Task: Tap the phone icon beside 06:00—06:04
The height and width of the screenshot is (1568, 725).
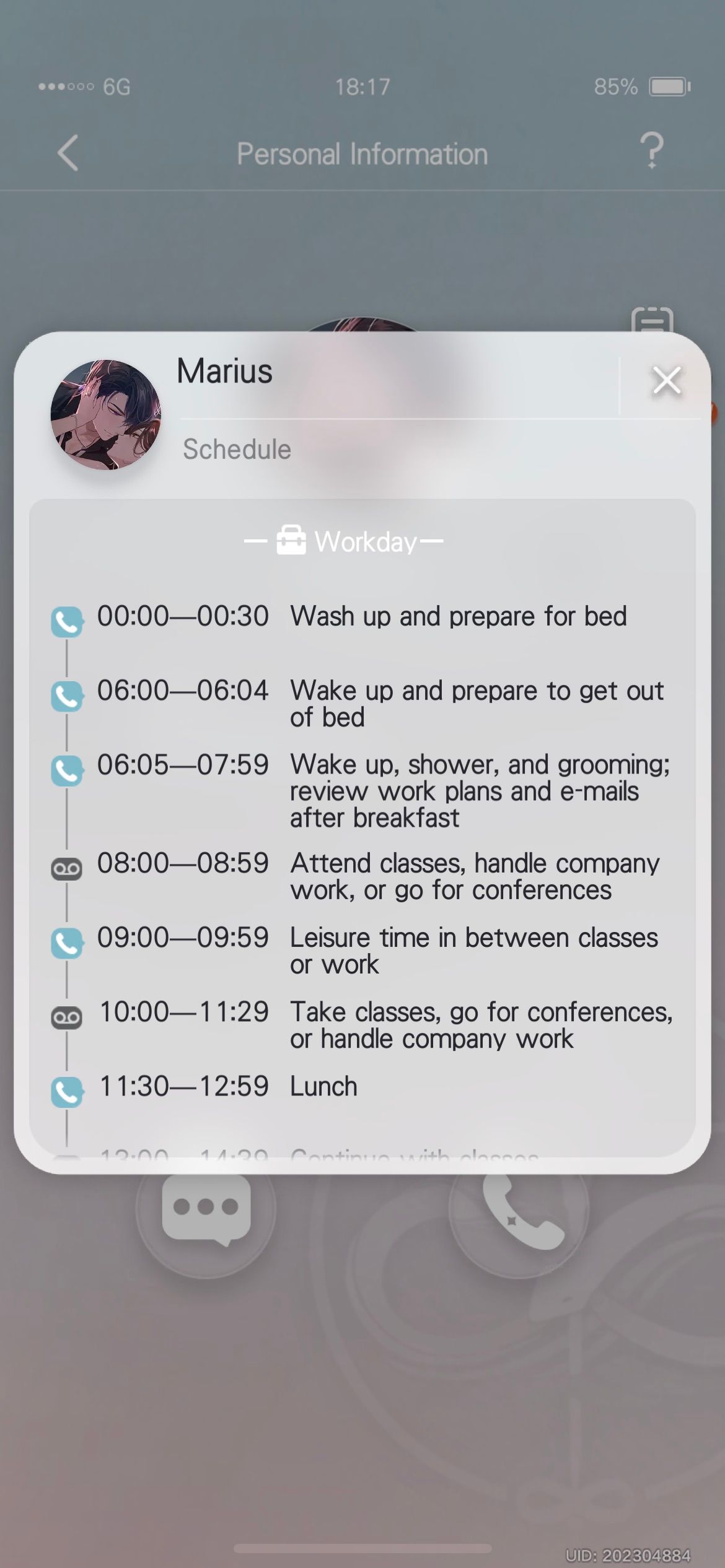Action: click(x=67, y=695)
